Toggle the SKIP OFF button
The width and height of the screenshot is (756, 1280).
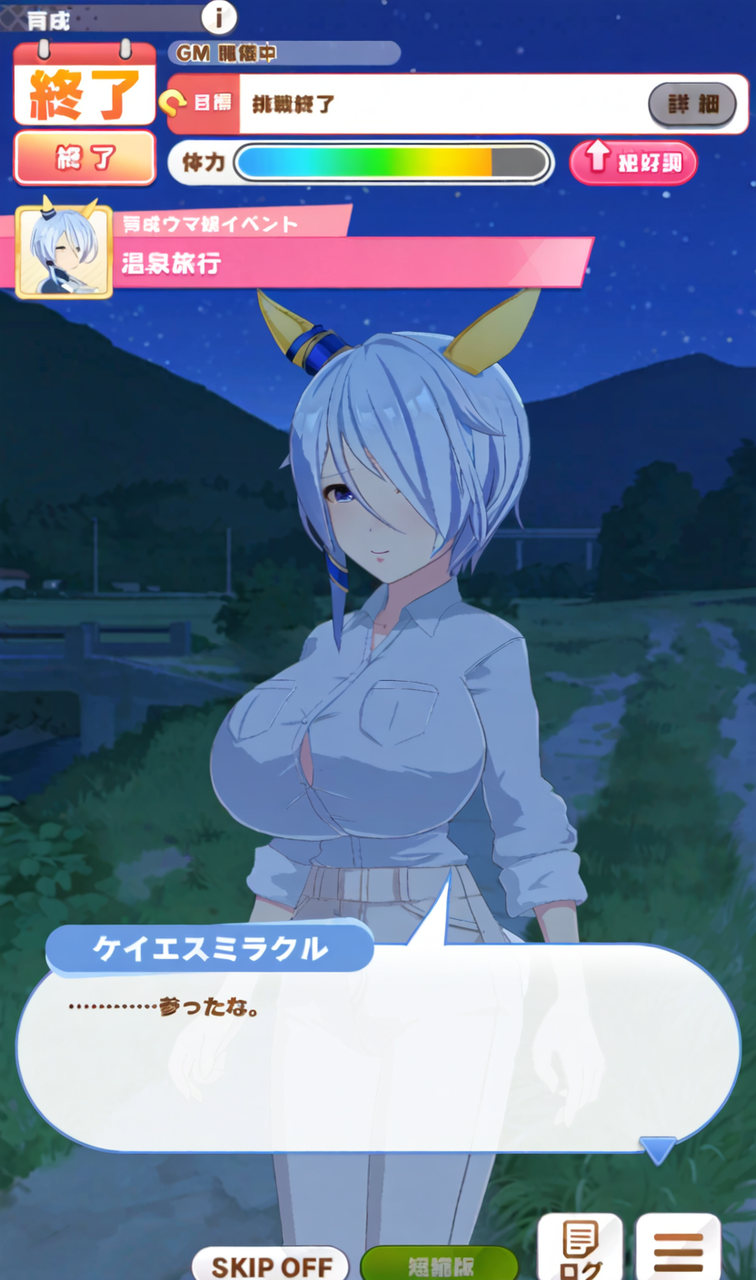[270, 1264]
